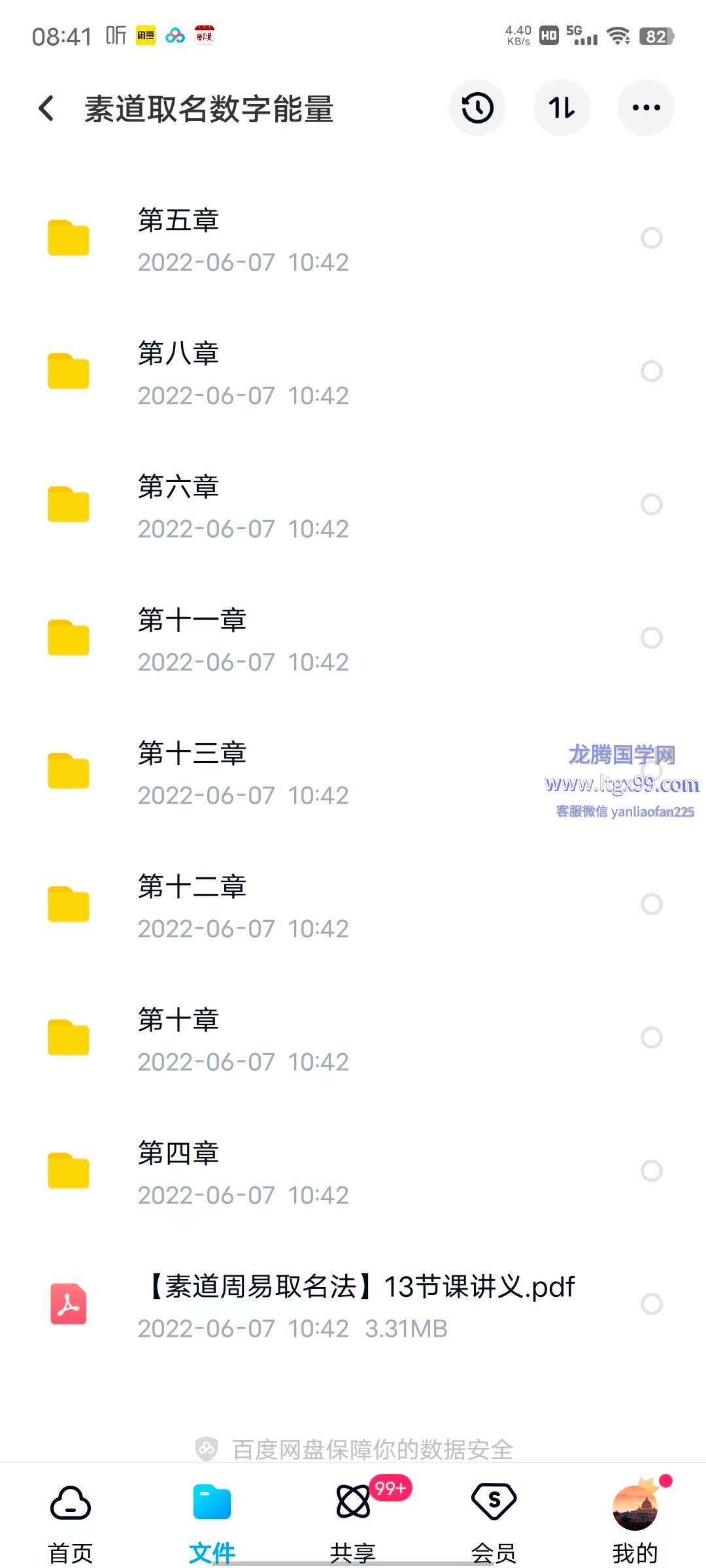Select the 第五章 folder checkbox

tap(651, 238)
